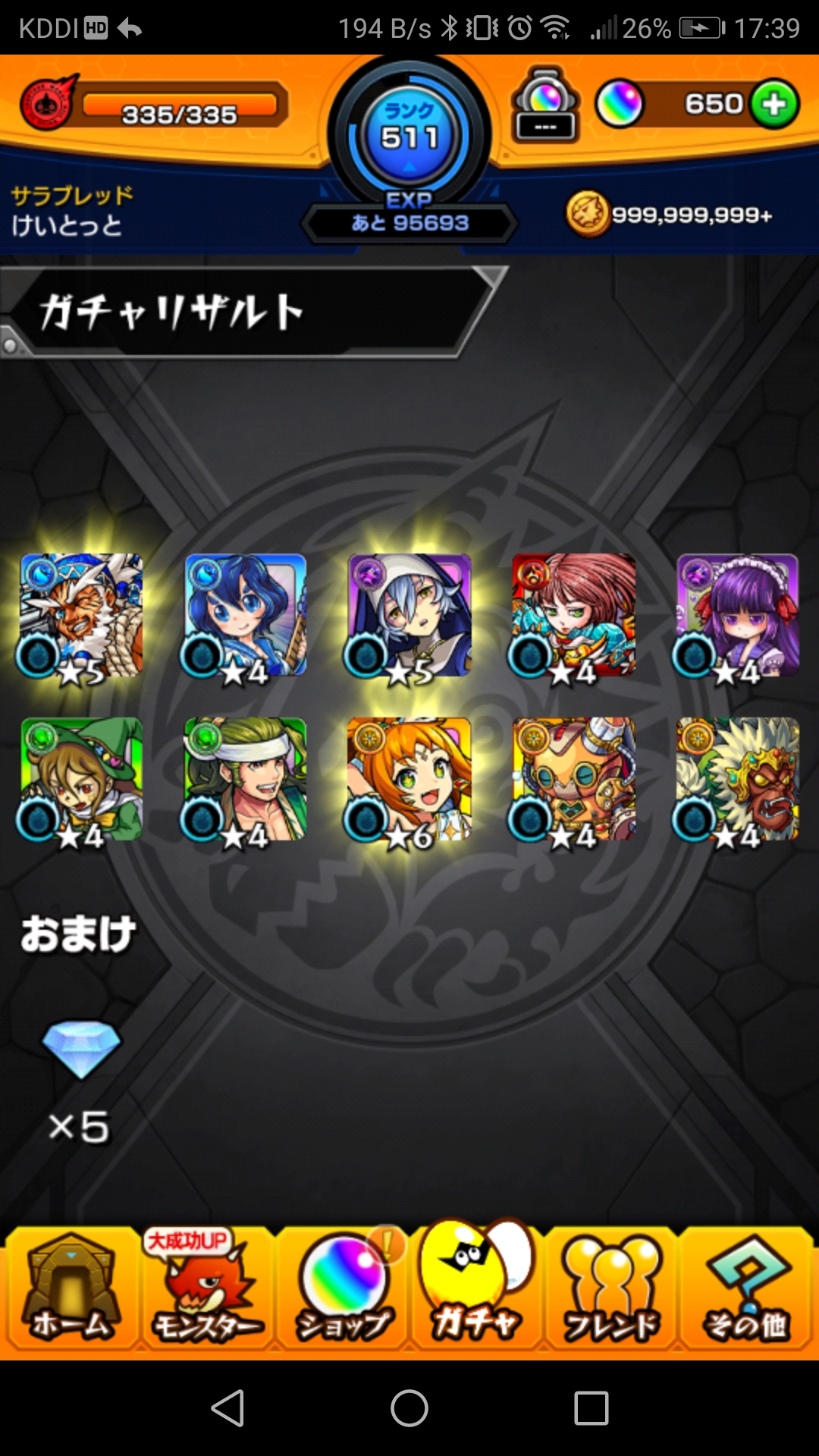
Task: View the 6-star orange-haired girl monster
Action: (x=409, y=780)
